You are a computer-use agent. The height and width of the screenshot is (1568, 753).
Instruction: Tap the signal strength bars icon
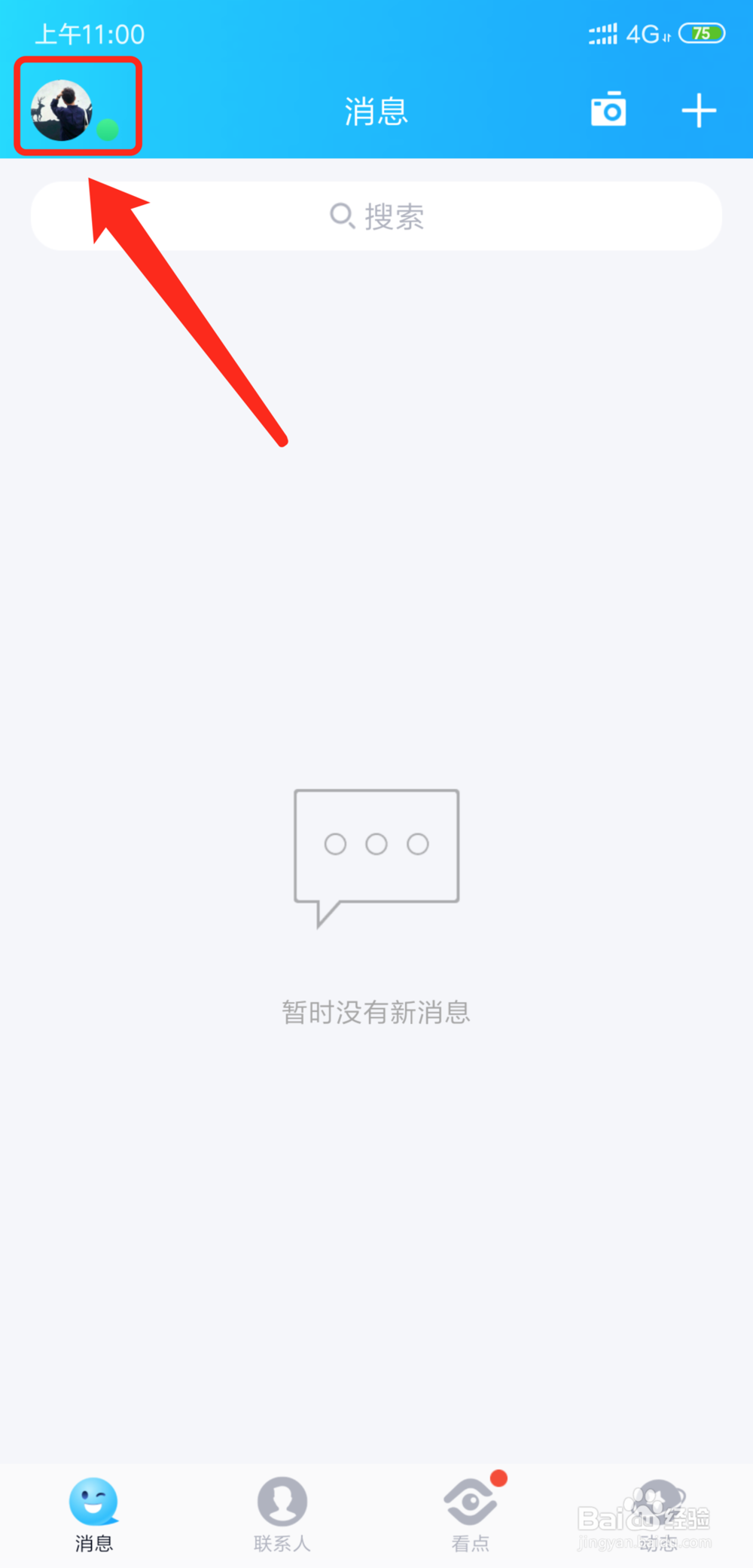tap(601, 34)
